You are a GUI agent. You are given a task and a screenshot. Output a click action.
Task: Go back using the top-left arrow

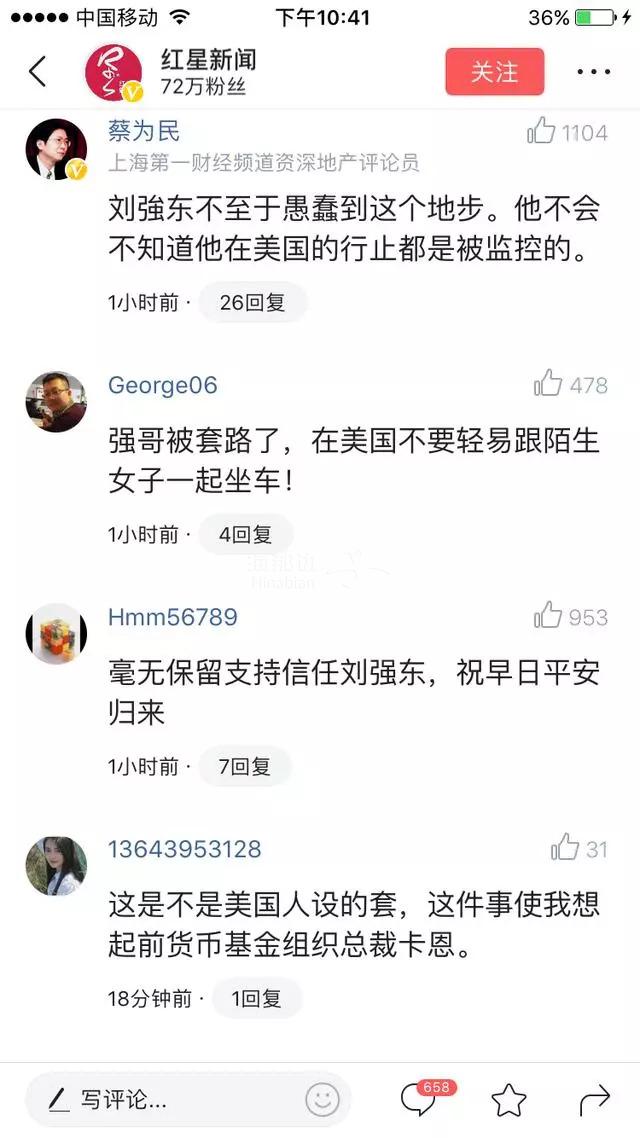click(x=38, y=72)
